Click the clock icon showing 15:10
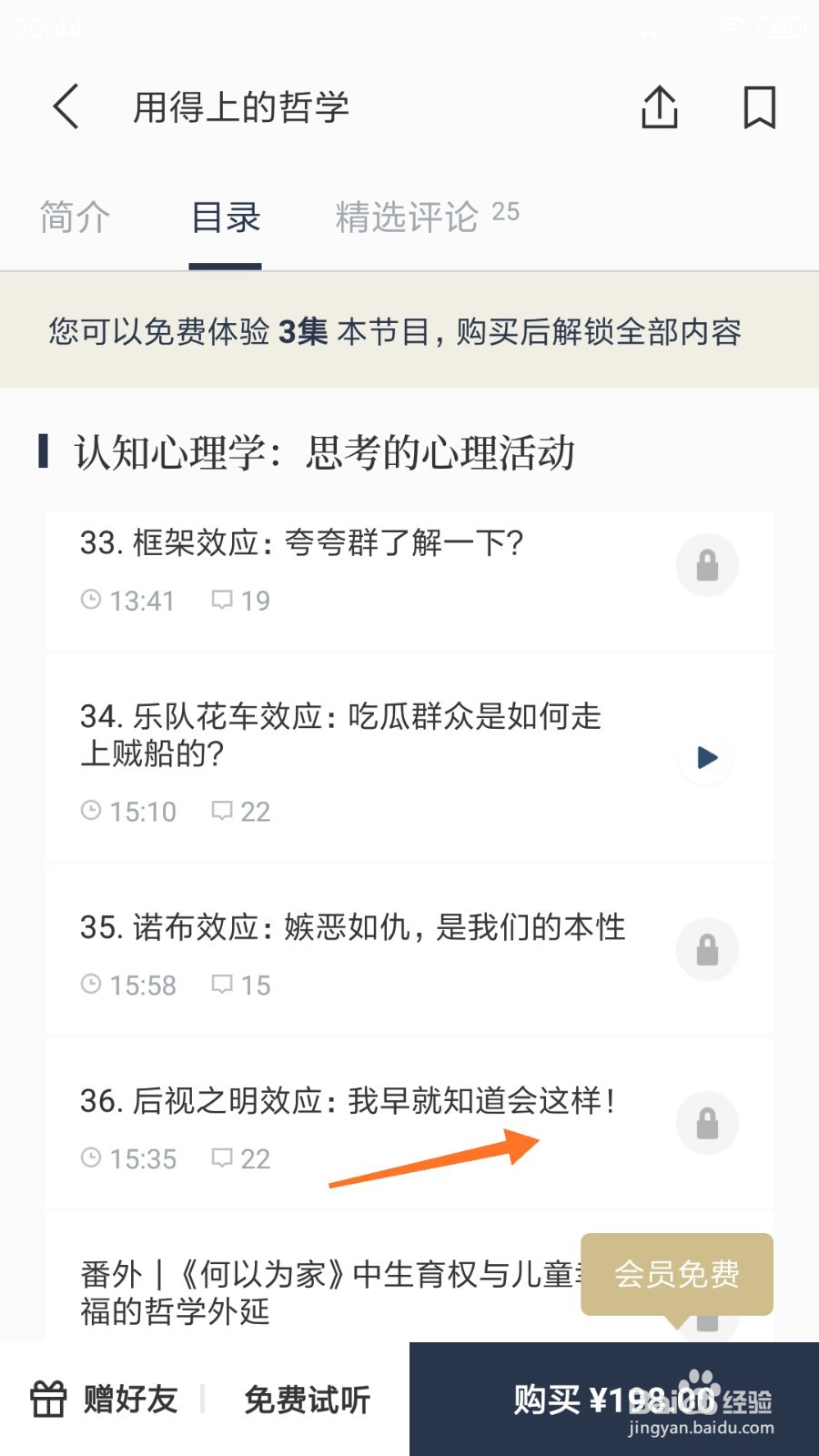The image size is (819, 1456). click(91, 811)
